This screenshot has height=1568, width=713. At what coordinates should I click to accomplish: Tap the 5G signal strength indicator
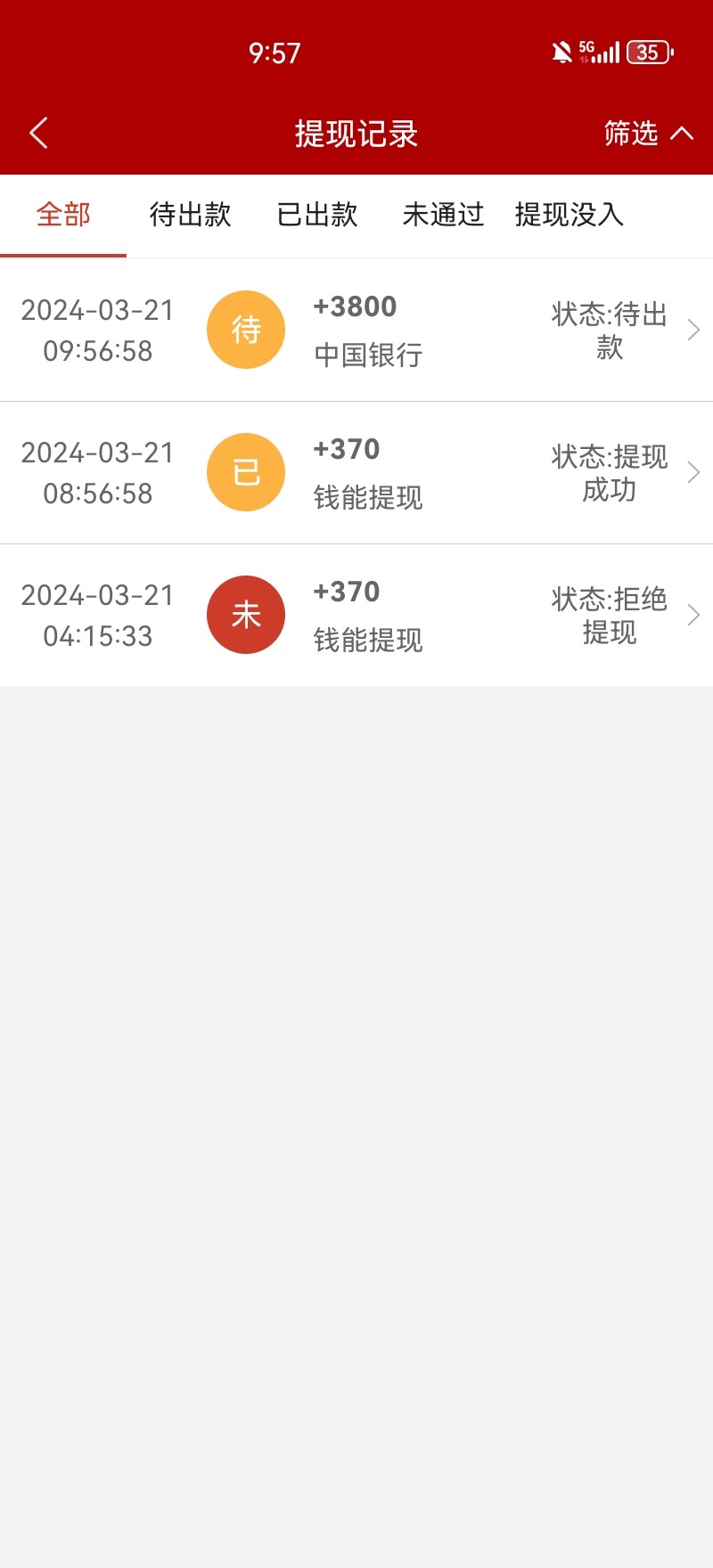[599, 52]
